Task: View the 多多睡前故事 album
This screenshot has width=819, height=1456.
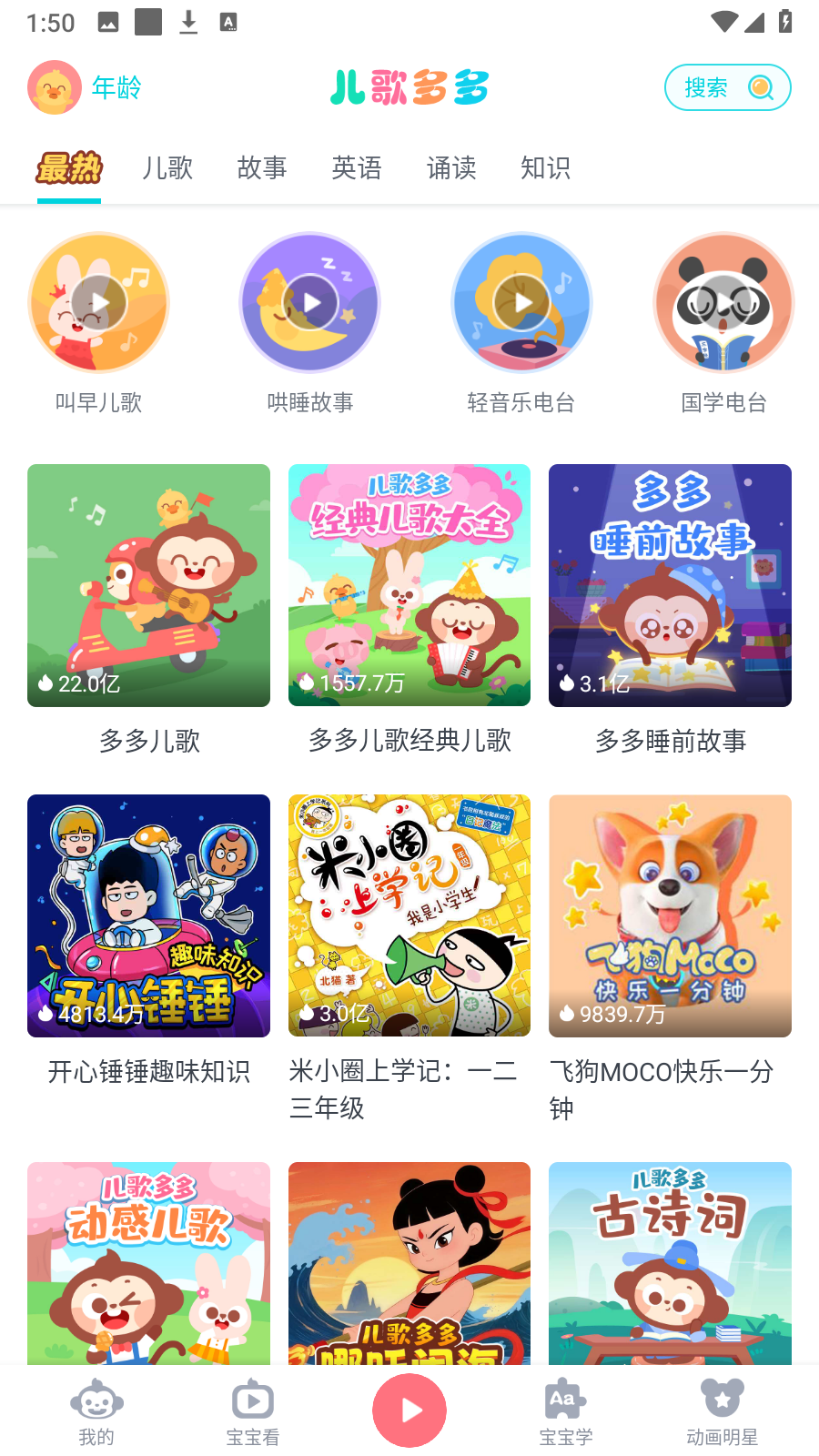Action: tap(670, 585)
